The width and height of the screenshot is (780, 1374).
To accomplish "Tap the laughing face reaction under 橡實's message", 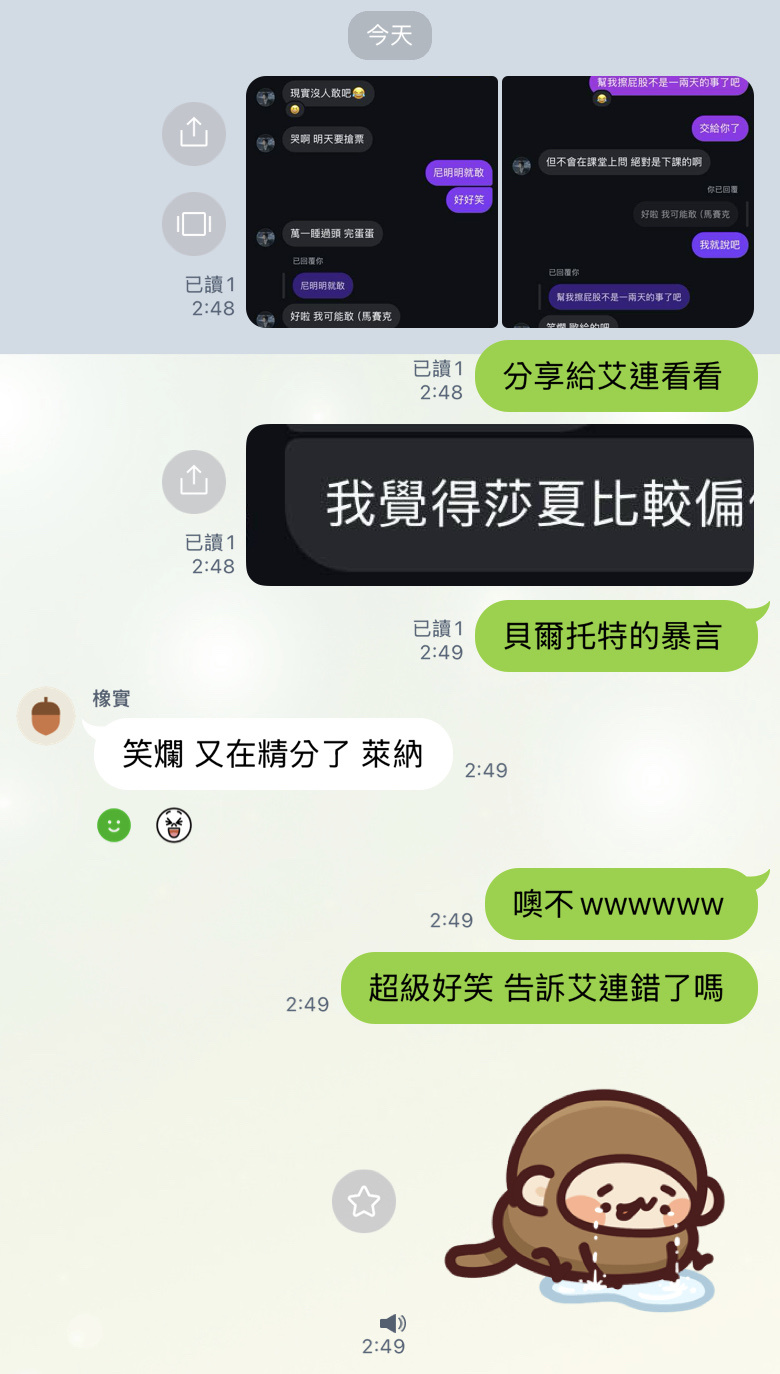I will [x=174, y=826].
